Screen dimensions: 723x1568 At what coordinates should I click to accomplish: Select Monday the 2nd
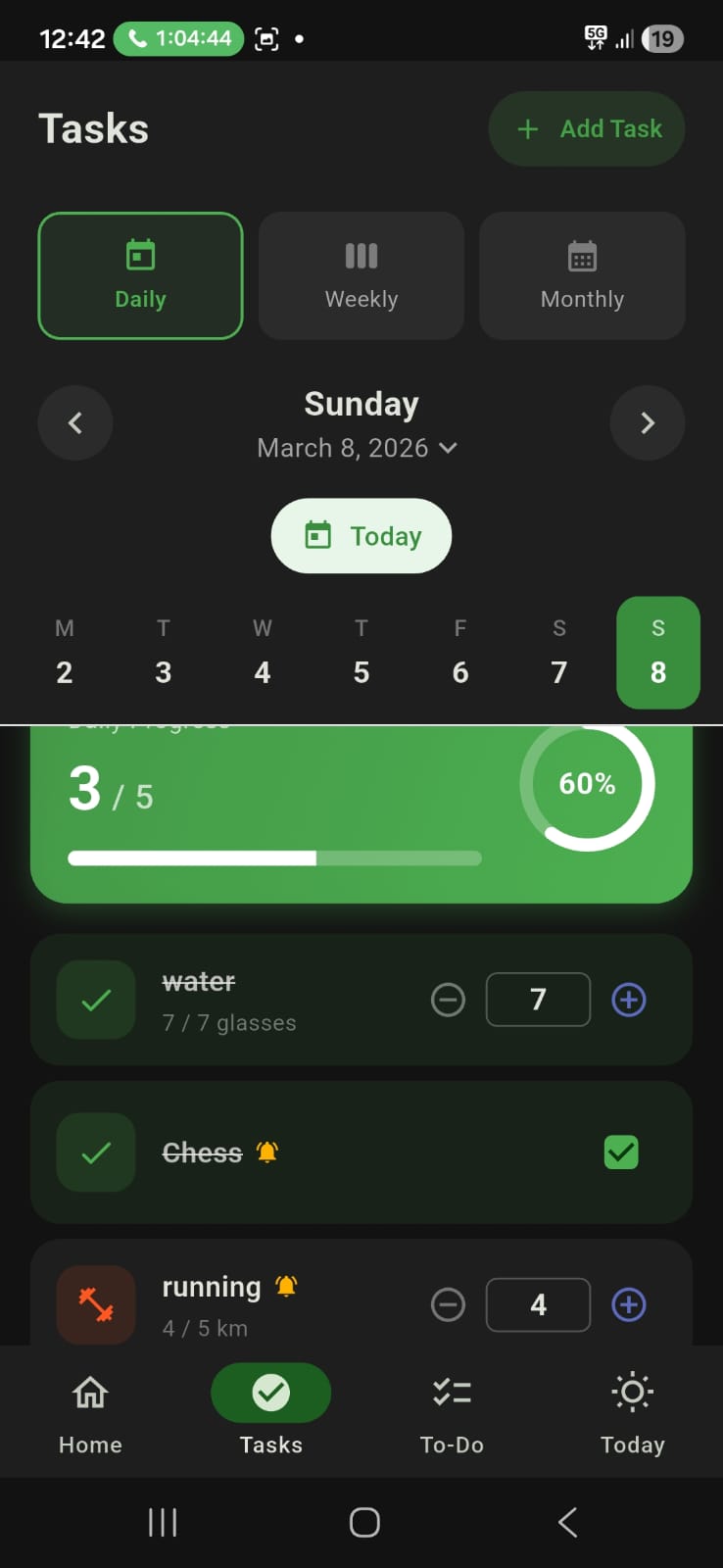[65, 653]
